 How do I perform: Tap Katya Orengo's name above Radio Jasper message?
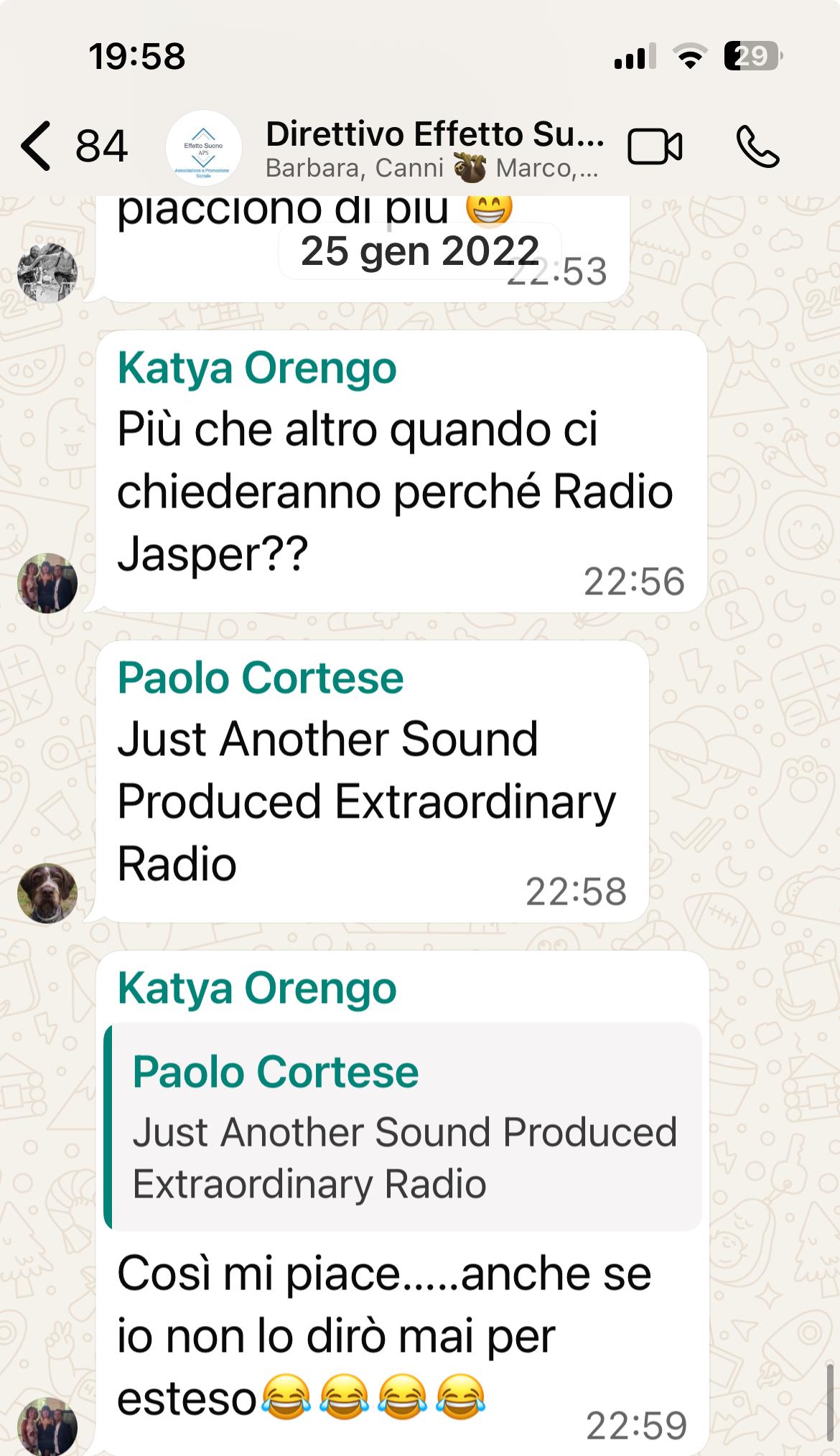click(256, 368)
